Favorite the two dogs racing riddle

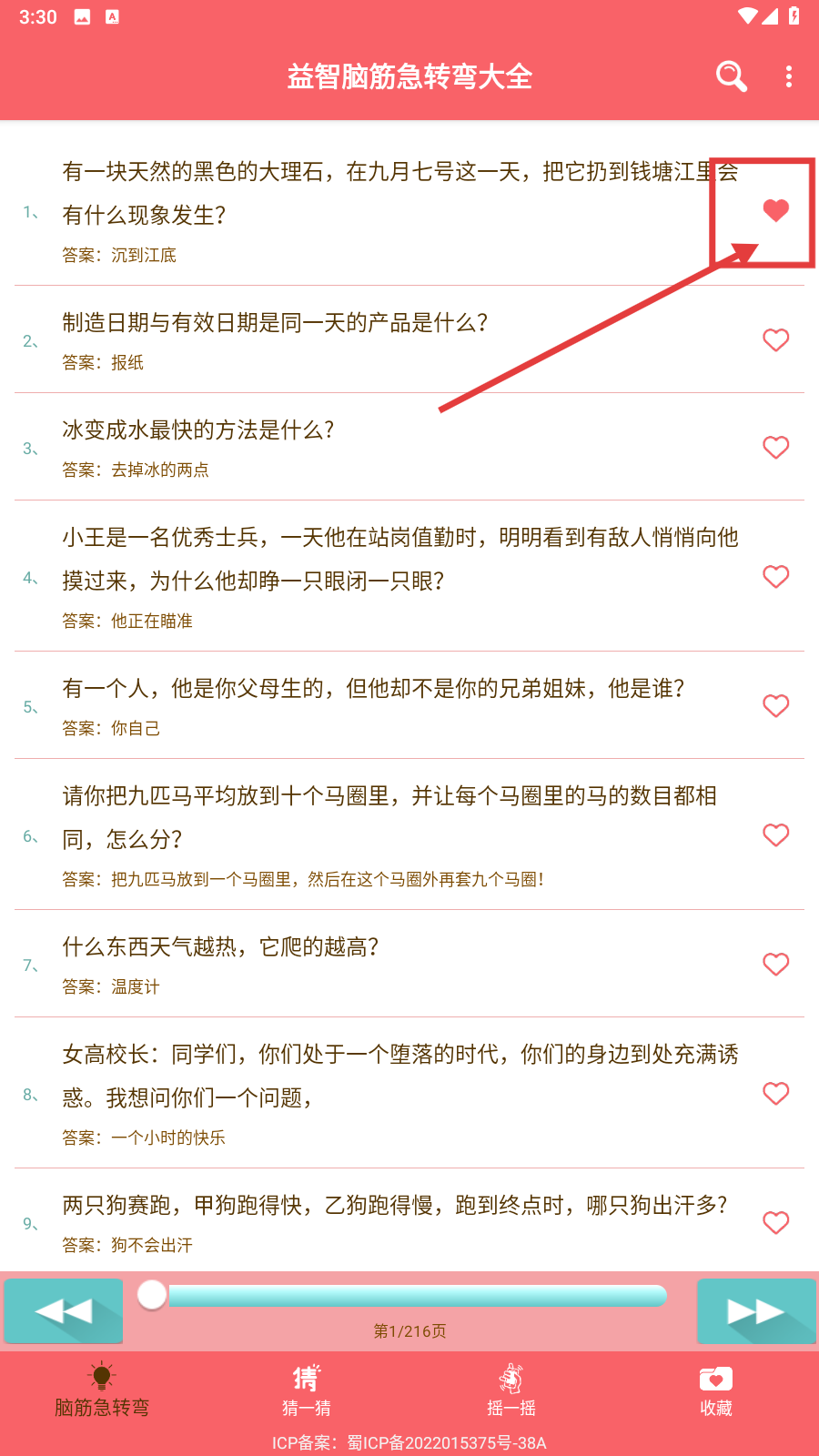click(775, 1223)
